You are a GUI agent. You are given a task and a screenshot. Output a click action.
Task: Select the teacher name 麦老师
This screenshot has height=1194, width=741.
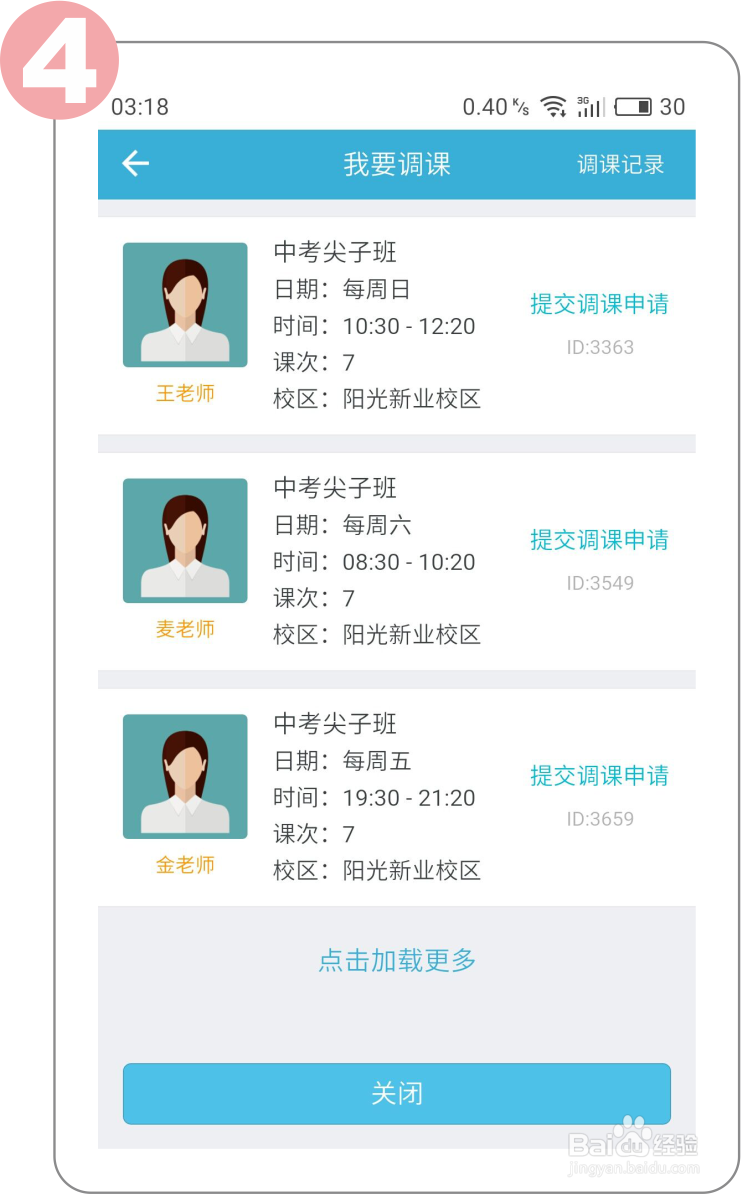tap(185, 629)
